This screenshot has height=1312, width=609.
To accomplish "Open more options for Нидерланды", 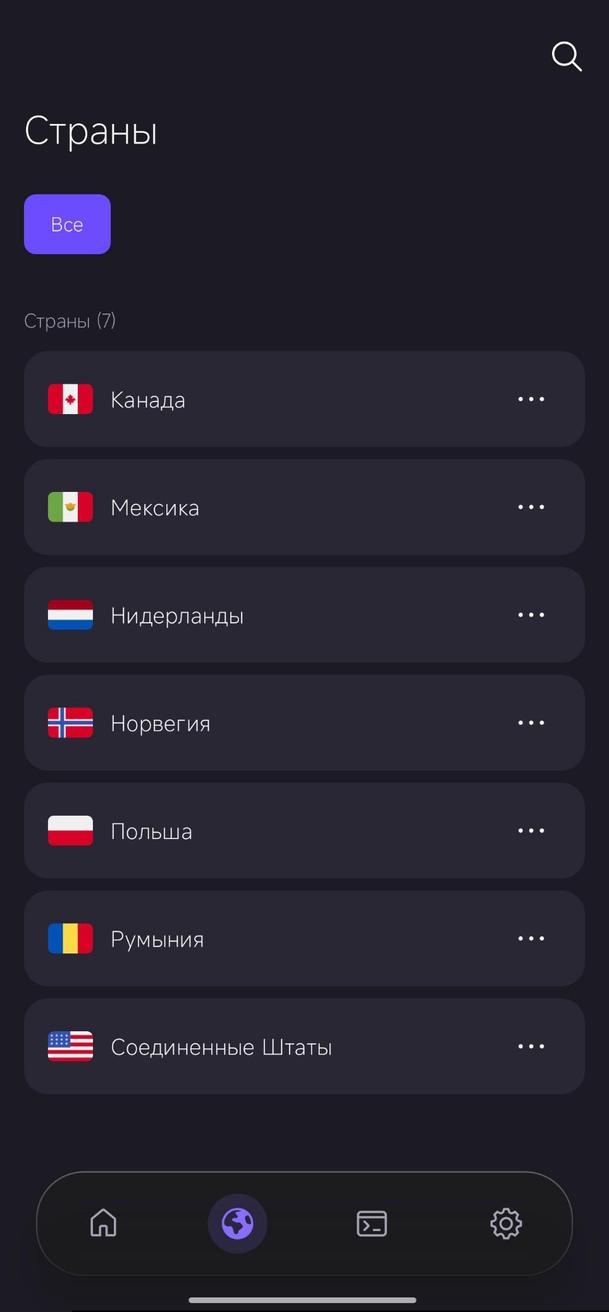I will tap(531, 615).
